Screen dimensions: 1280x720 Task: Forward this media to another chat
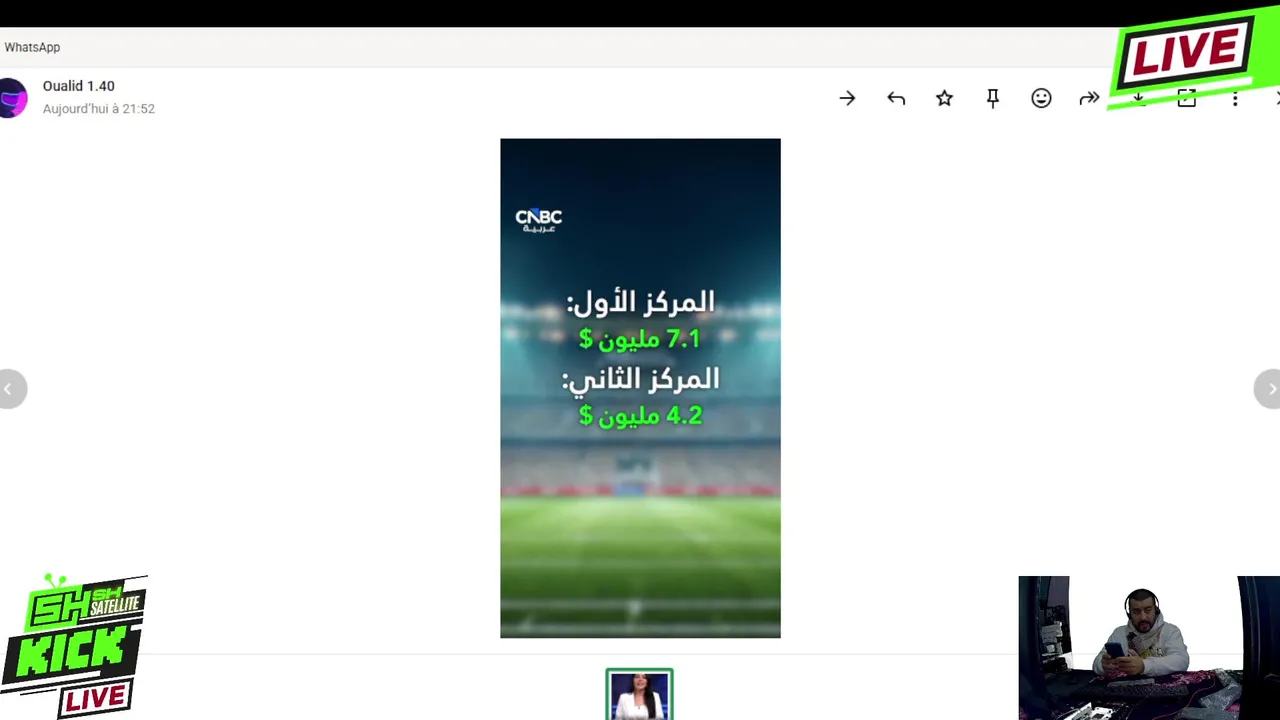pyautogui.click(x=1089, y=98)
